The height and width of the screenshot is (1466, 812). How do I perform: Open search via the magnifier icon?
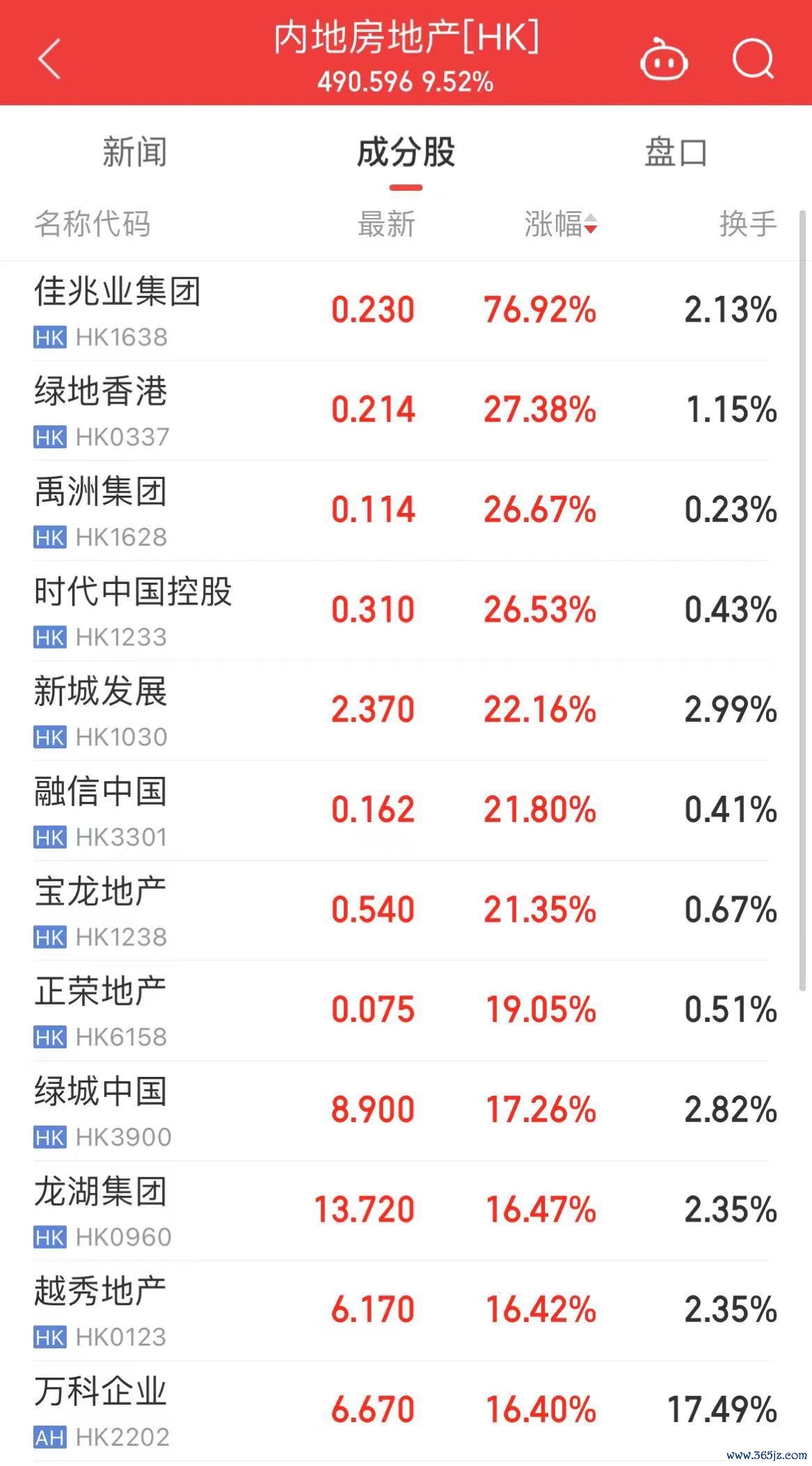(x=754, y=60)
